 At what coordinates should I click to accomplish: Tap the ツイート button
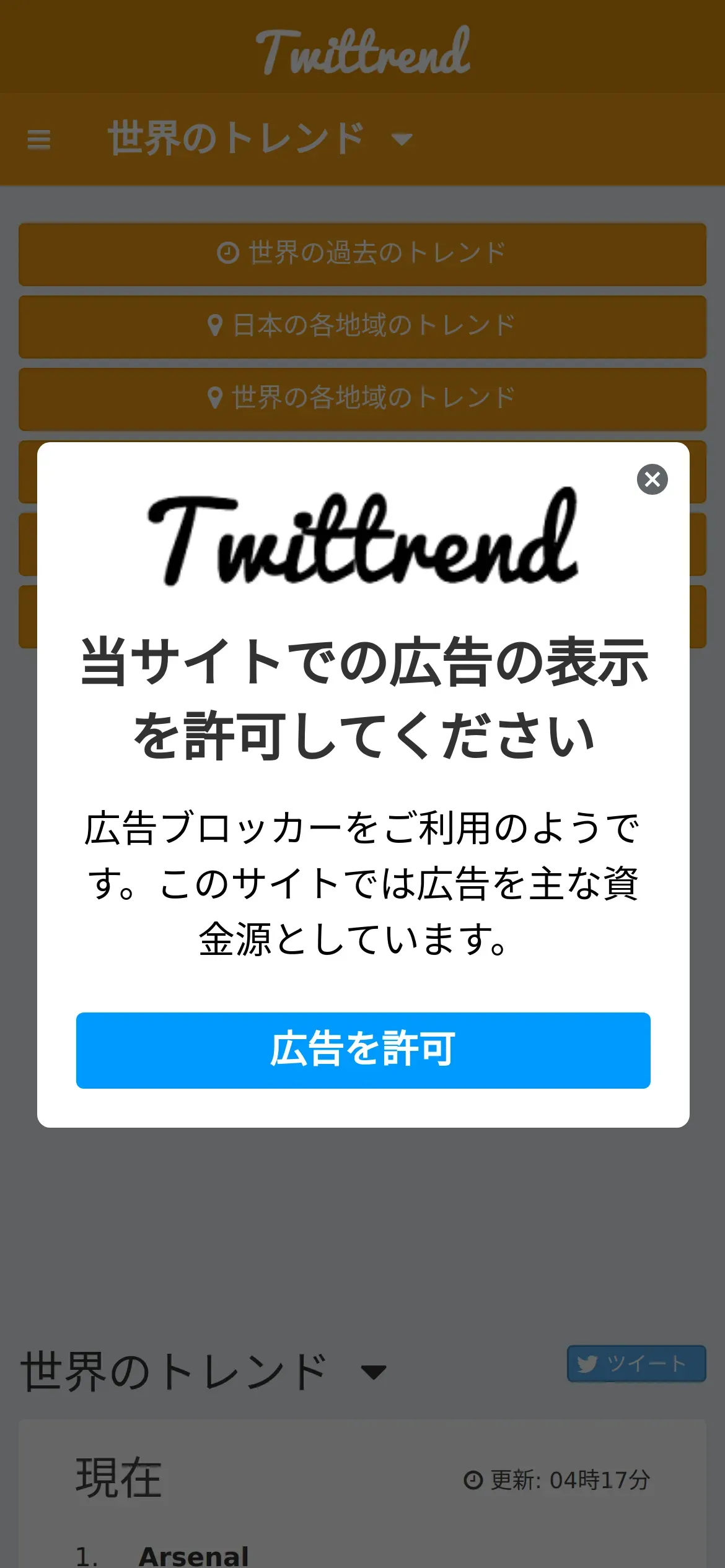636,1364
